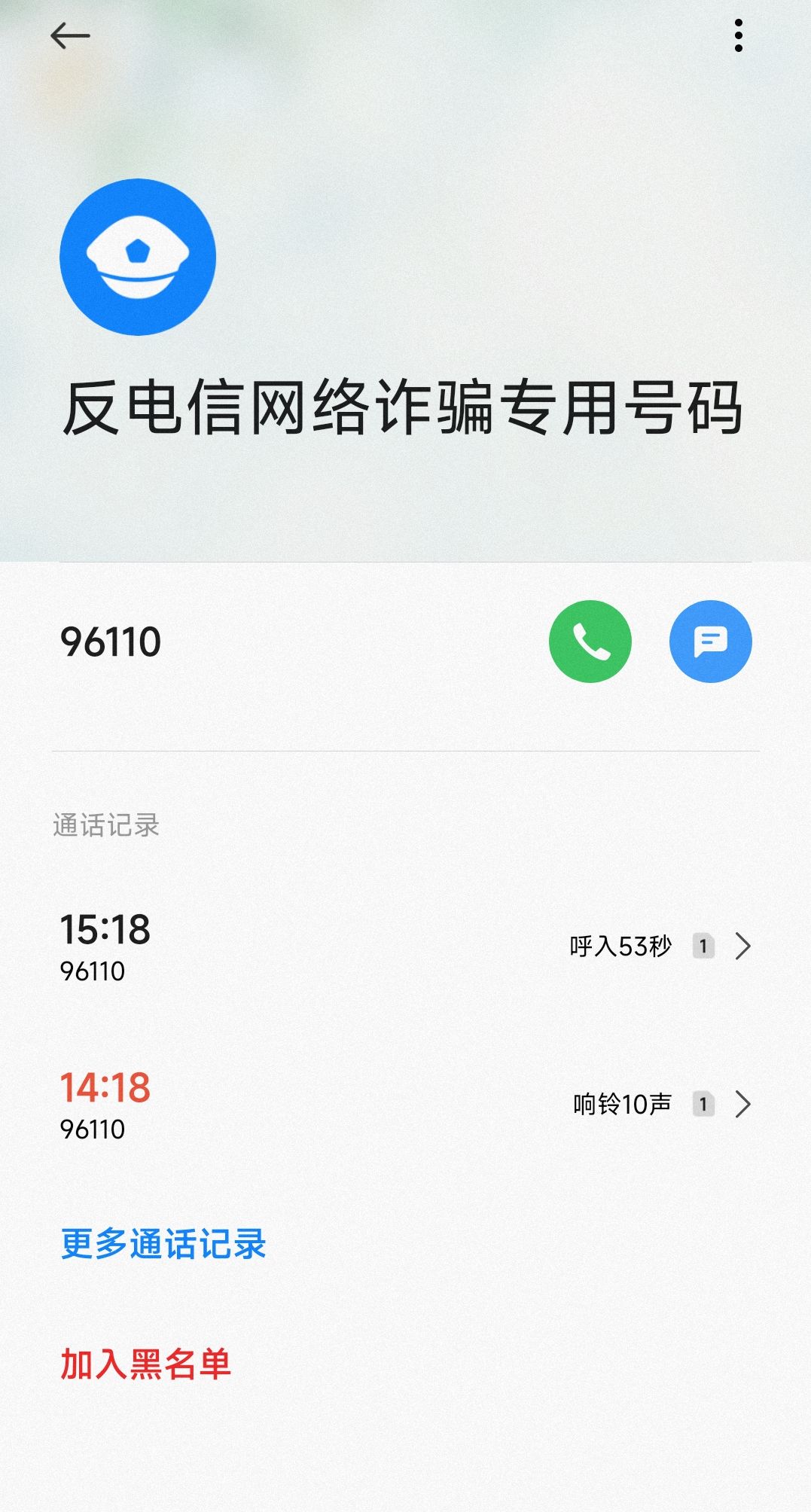Viewport: 811px width, 1512px height.
Task: Open the 15:18 incoming call record
Action: (405, 947)
